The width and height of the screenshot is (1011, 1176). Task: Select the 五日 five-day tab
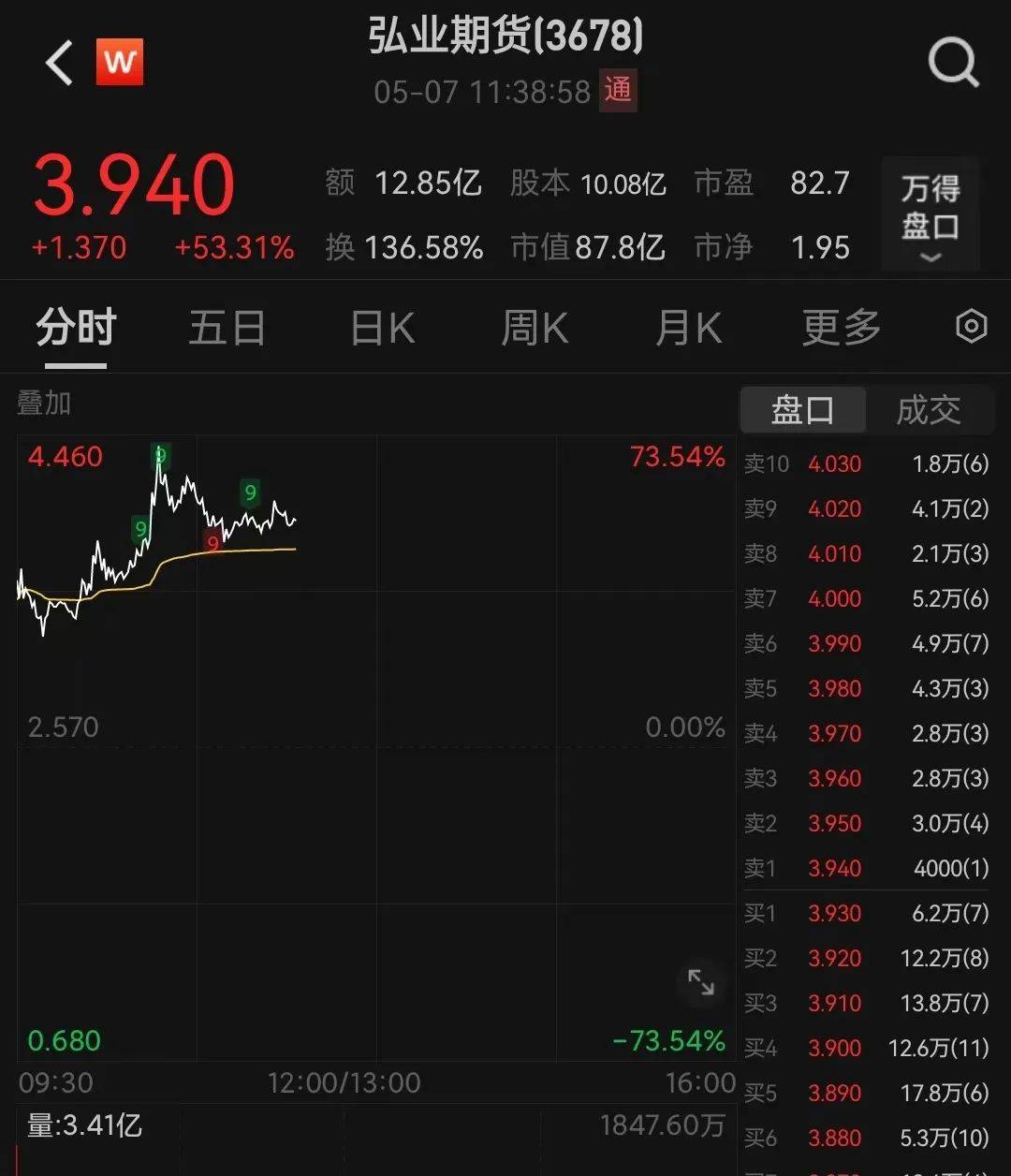pyautogui.click(x=227, y=328)
